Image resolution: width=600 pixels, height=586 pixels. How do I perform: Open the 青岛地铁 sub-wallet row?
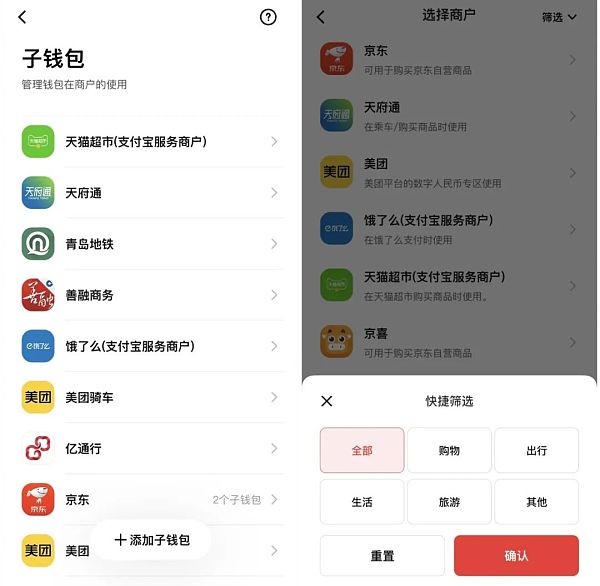point(150,244)
